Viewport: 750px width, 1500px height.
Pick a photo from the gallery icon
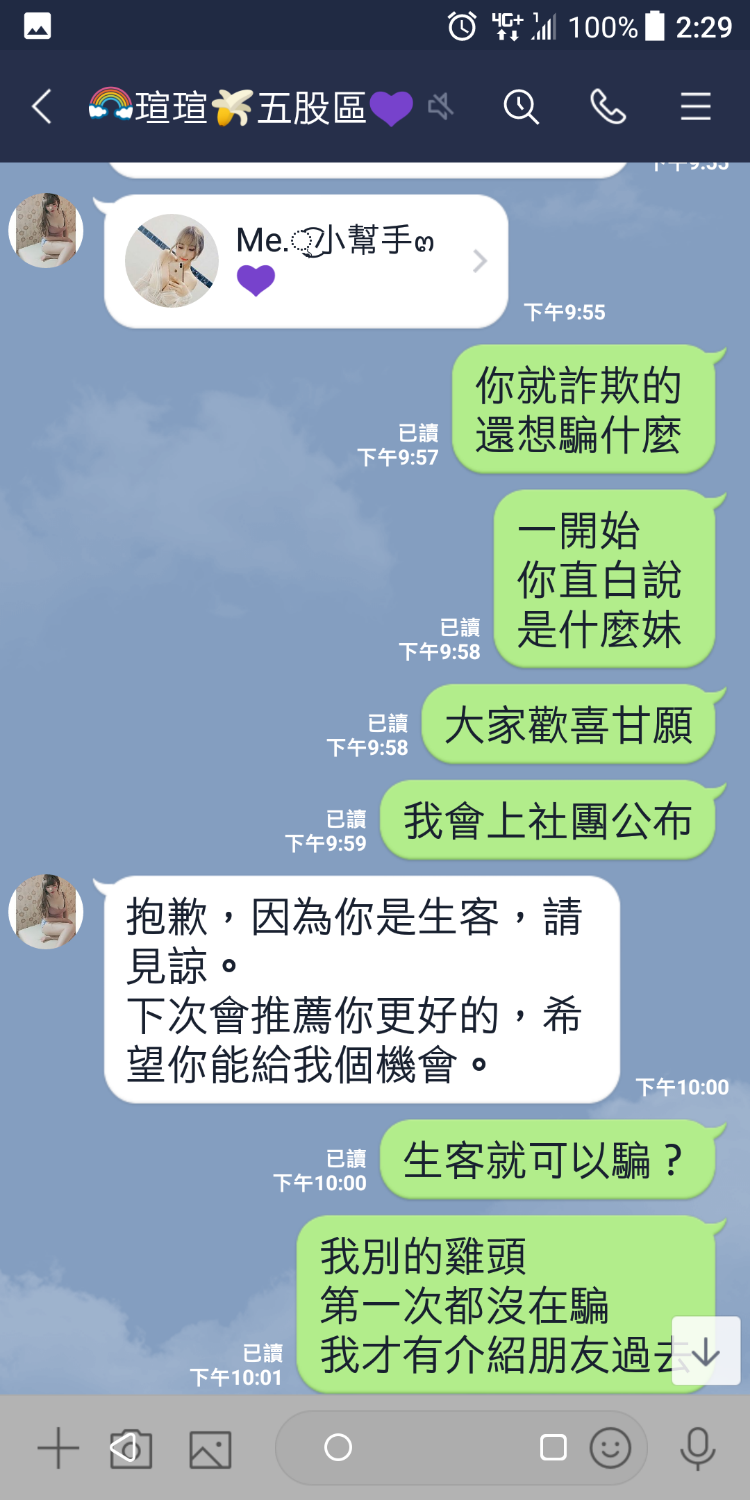(x=210, y=1448)
